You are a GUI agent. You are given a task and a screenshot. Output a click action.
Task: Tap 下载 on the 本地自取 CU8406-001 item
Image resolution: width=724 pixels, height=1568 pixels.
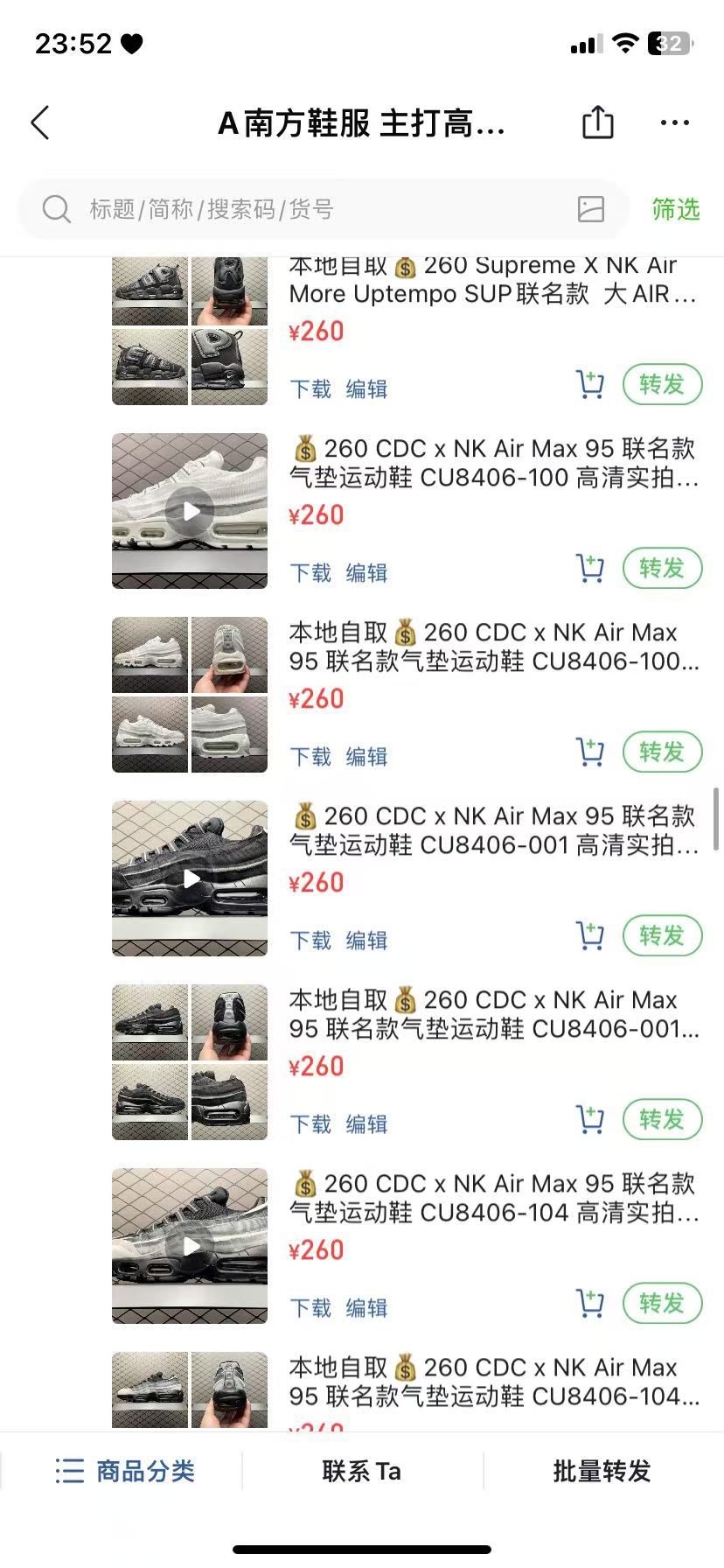(x=310, y=1123)
